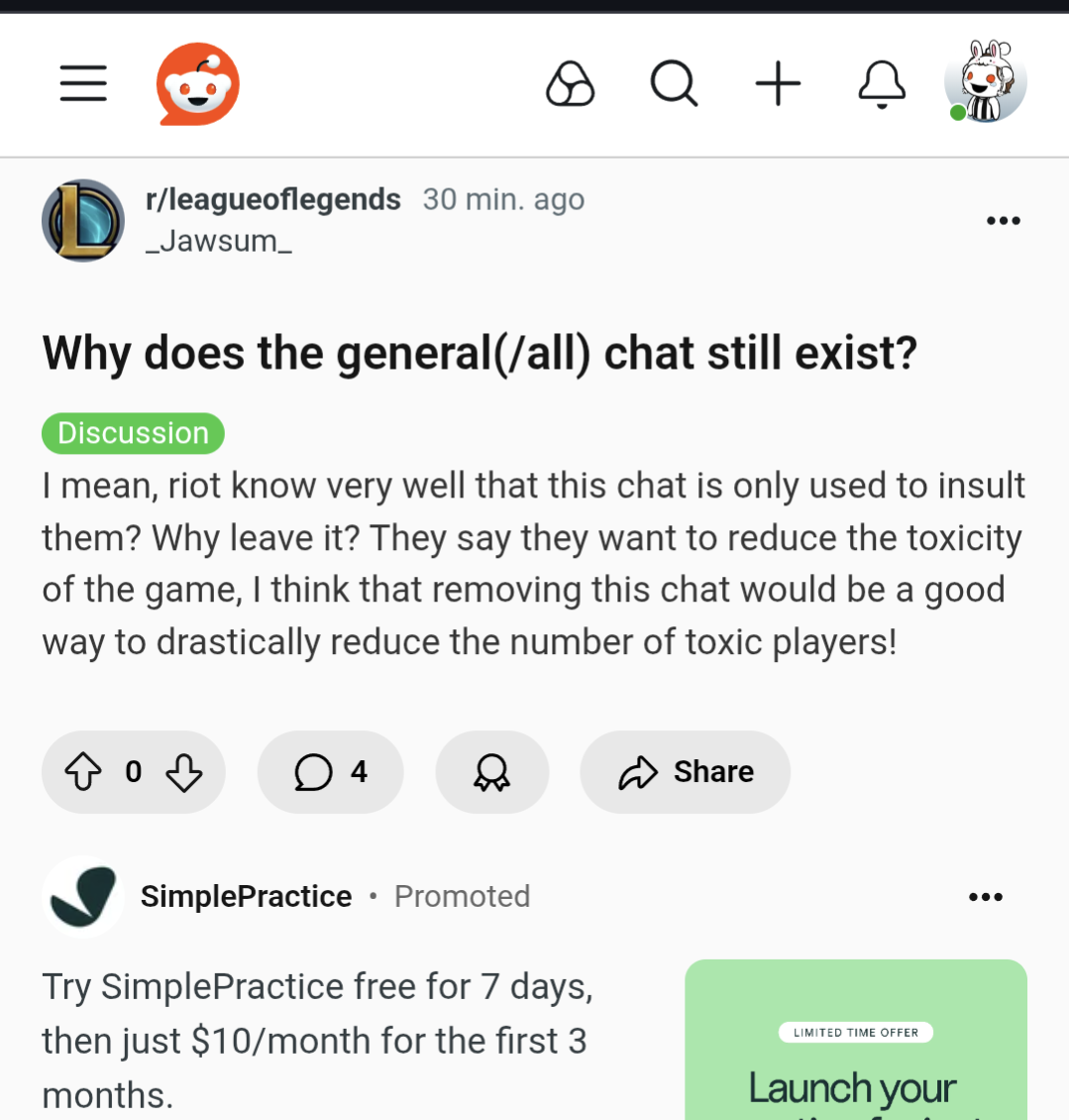
Task: Filter by the Discussion flair
Action: 133,433
